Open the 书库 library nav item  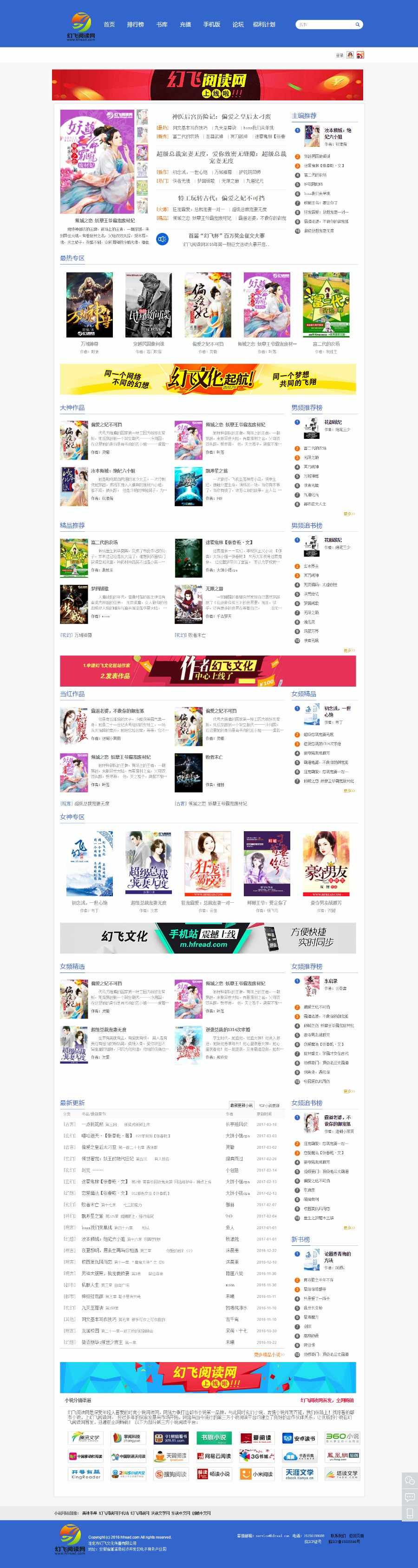coord(161,24)
